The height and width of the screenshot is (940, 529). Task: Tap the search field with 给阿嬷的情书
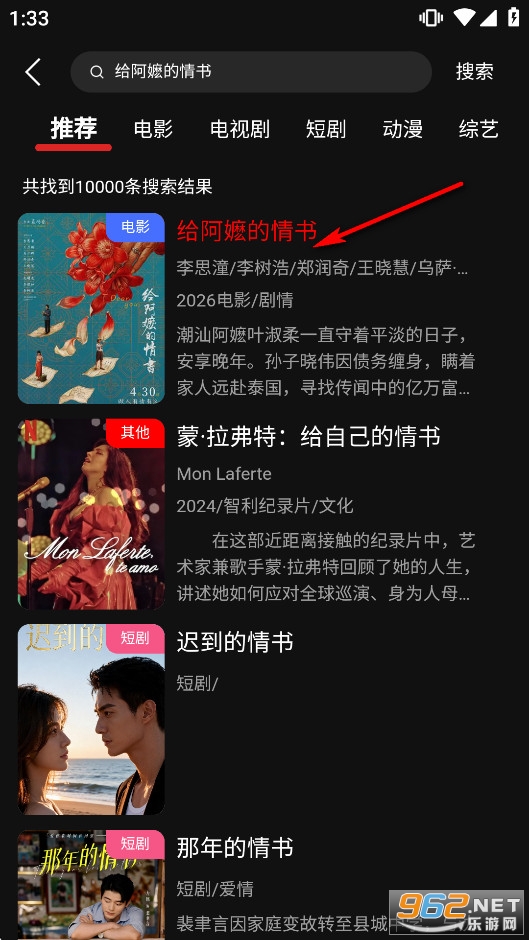pos(251,72)
